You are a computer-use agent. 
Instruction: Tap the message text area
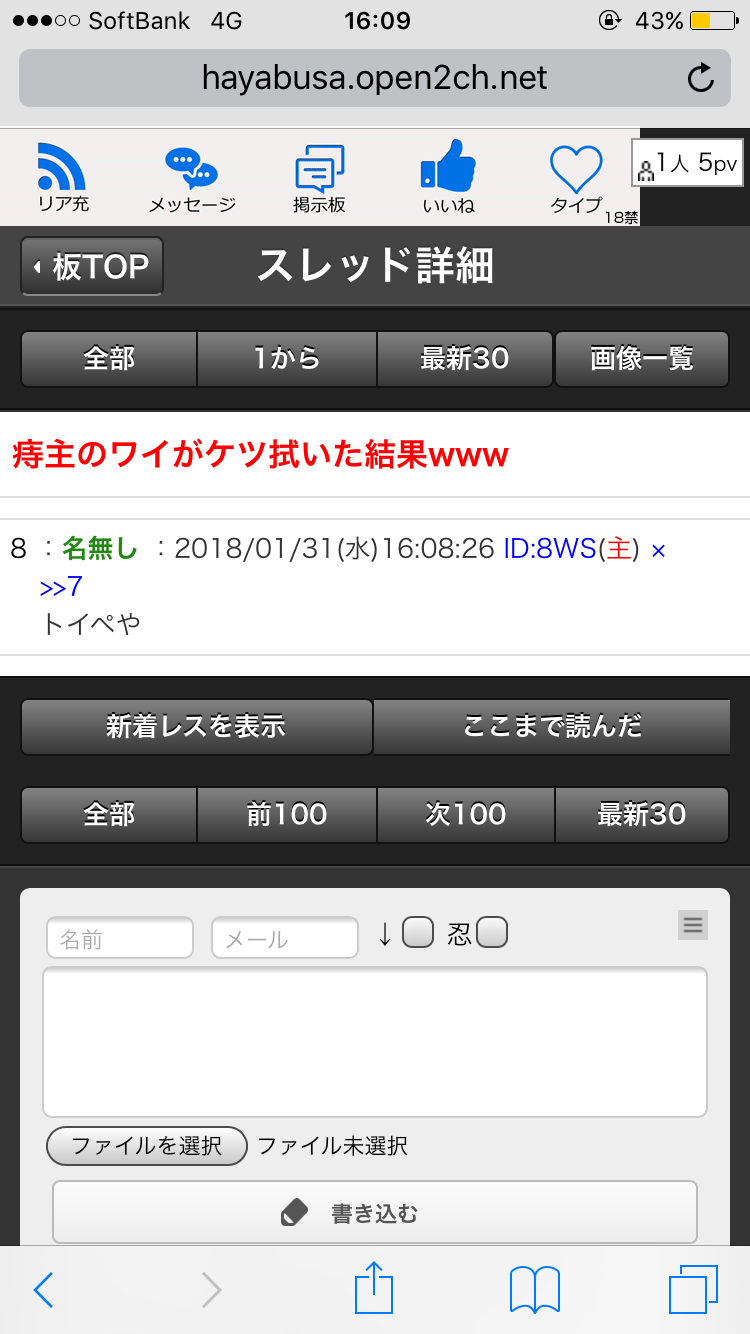[x=374, y=1041]
